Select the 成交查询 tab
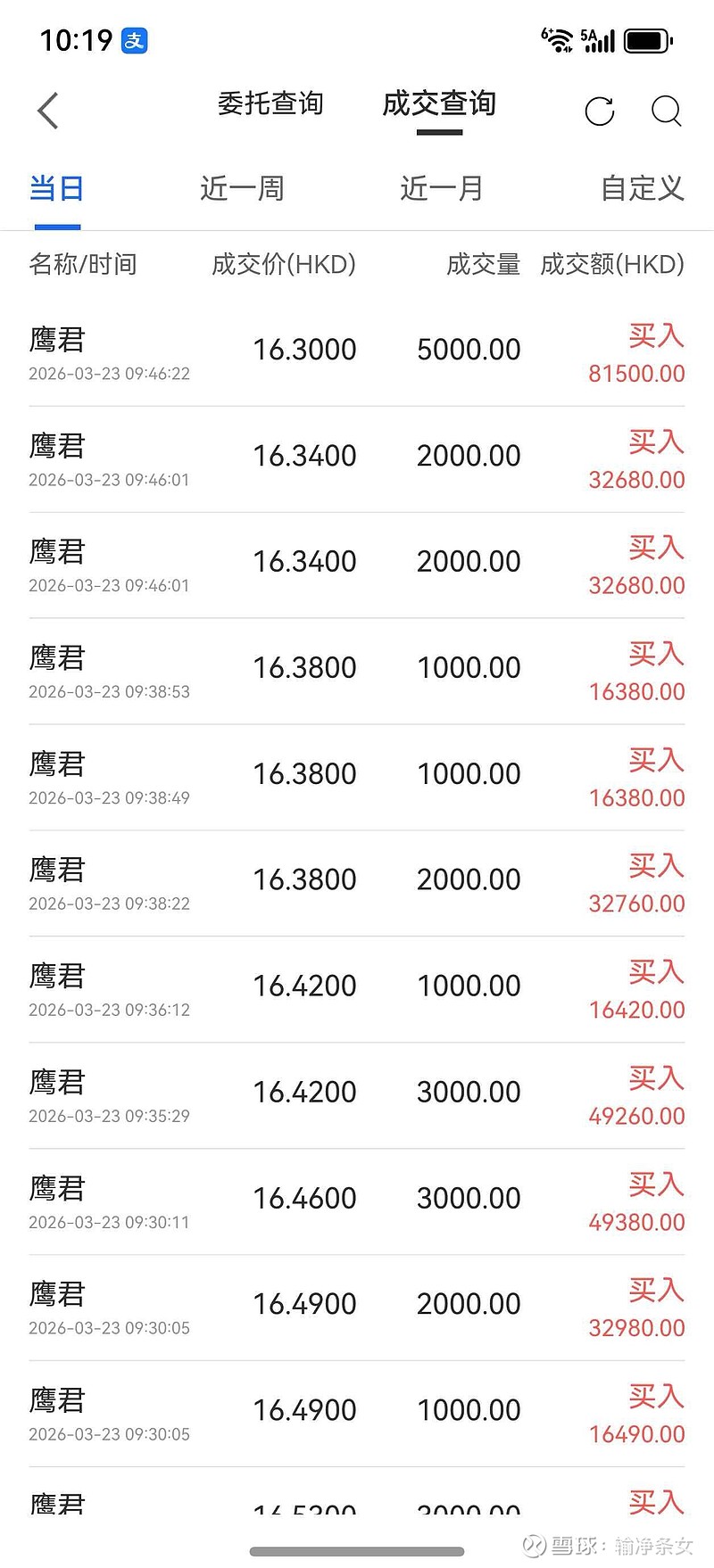The width and height of the screenshot is (714, 1568). pos(439,104)
